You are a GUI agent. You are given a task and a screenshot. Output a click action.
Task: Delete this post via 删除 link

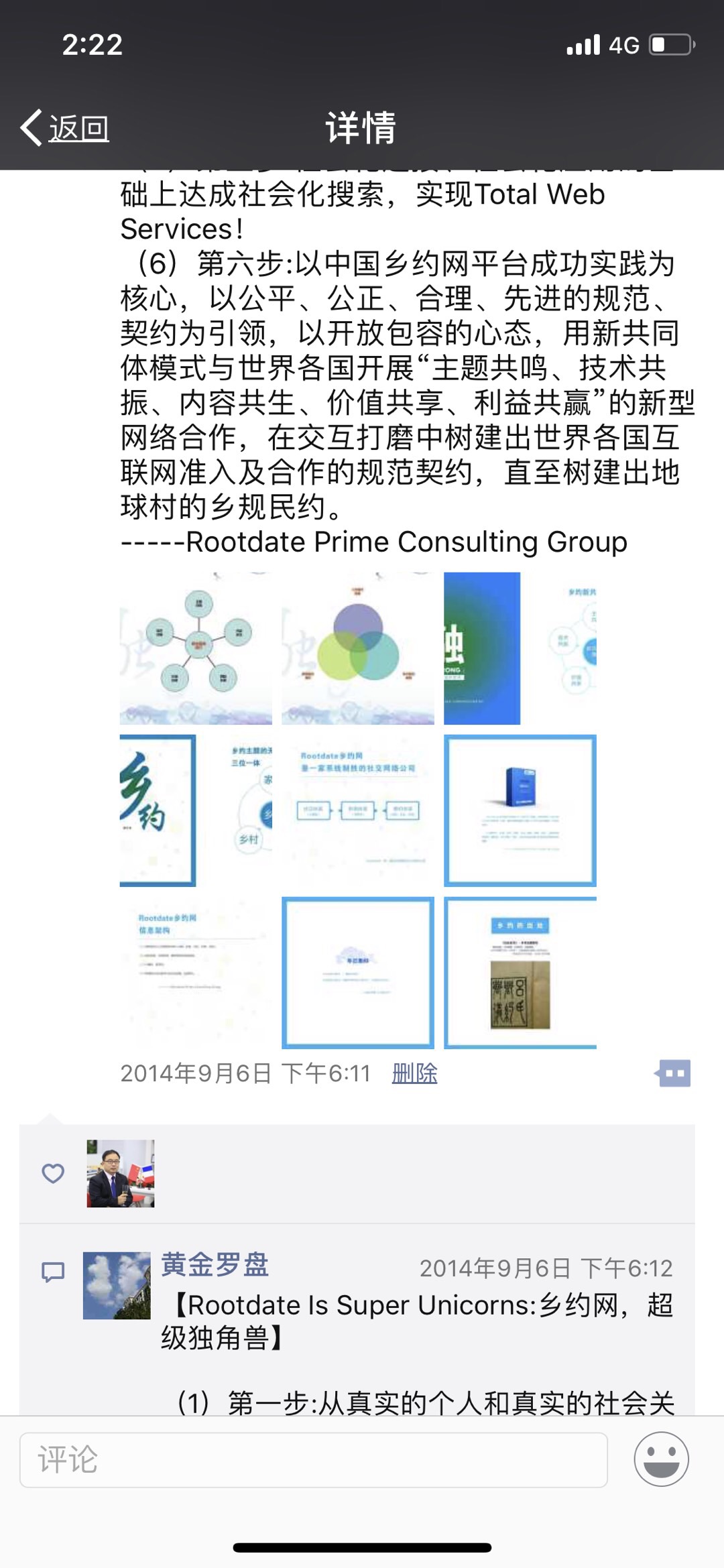pyautogui.click(x=414, y=1073)
